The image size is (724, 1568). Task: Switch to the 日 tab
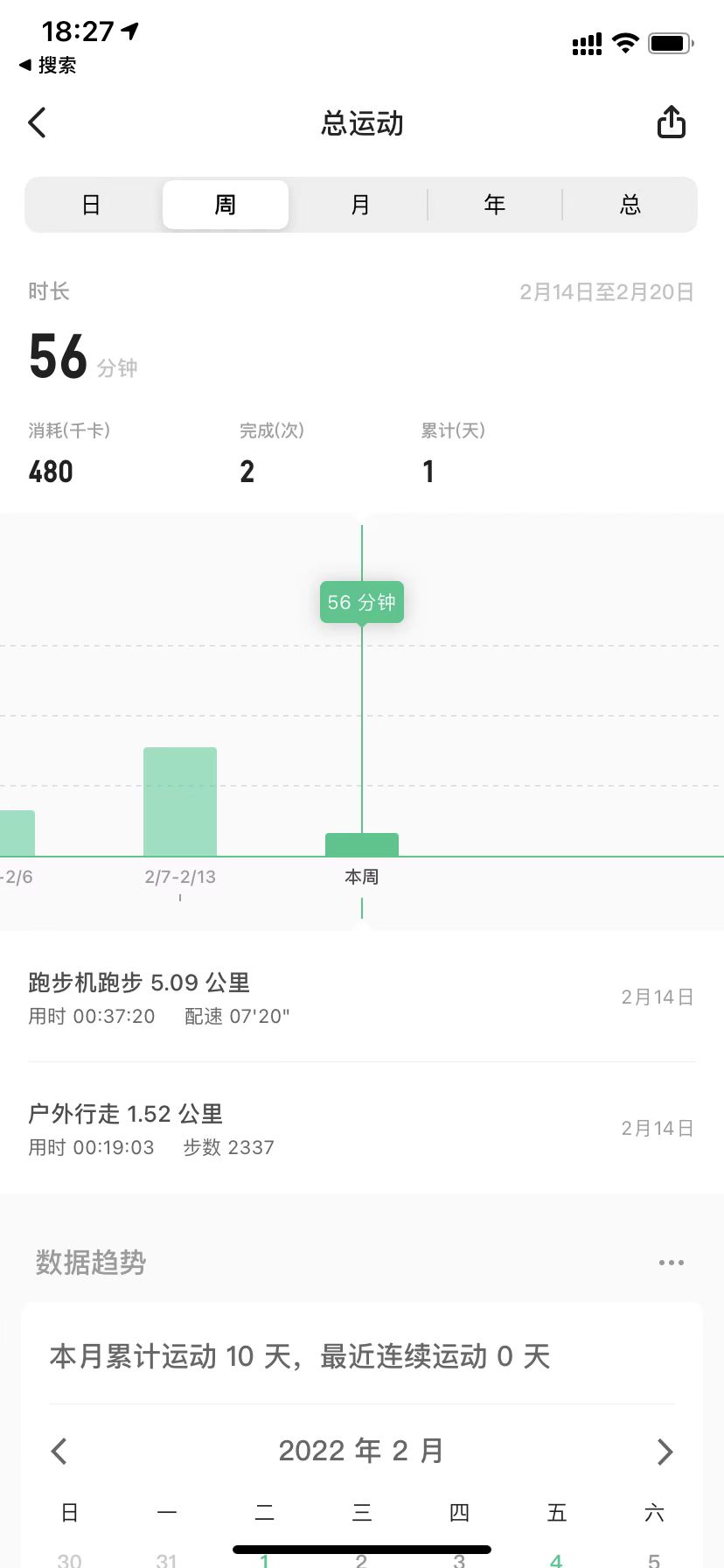click(x=91, y=205)
